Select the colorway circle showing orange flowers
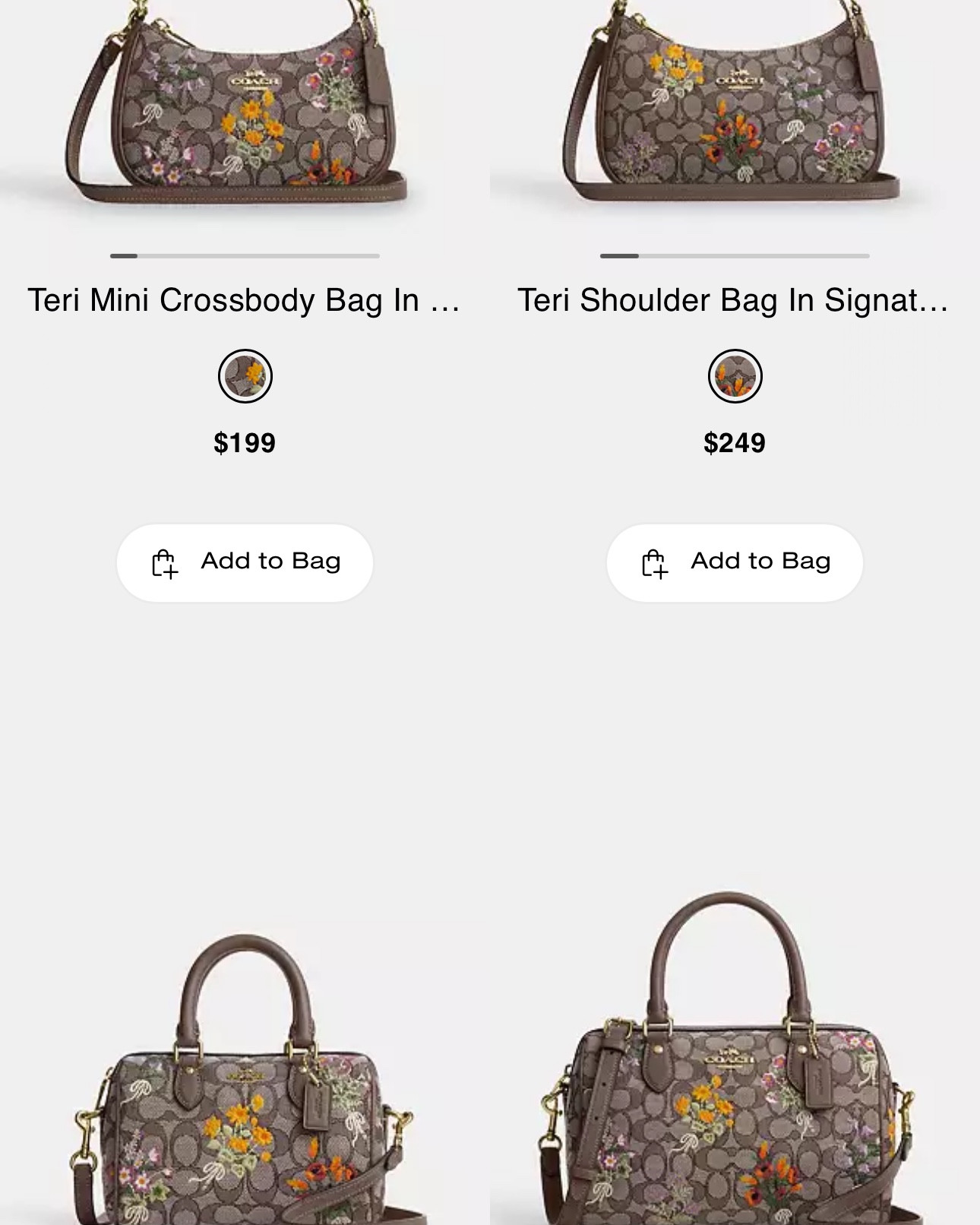The height and width of the screenshot is (1225, 980). pyautogui.click(x=734, y=376)
